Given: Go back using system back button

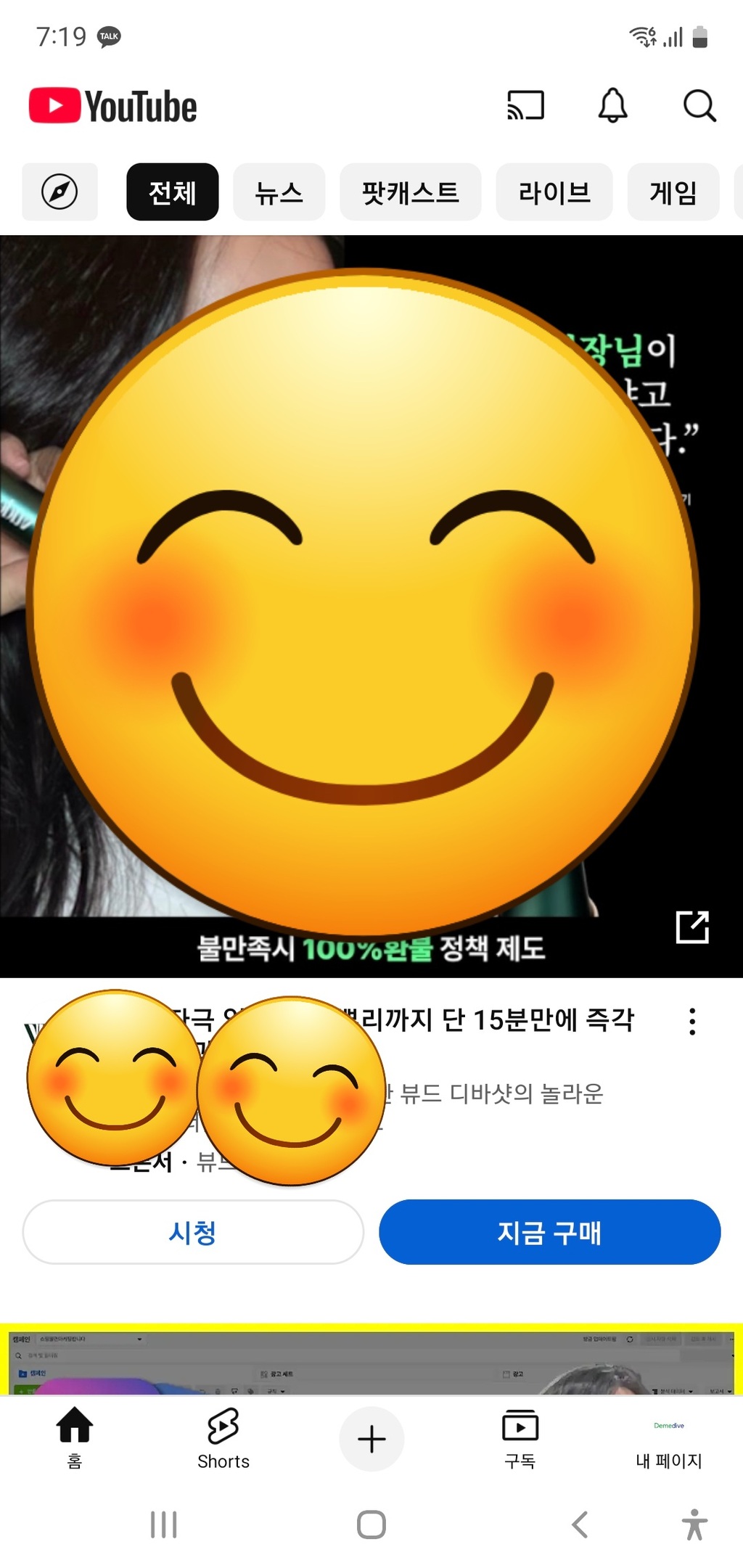Looking at the screenshot, I should (579, 1524).
